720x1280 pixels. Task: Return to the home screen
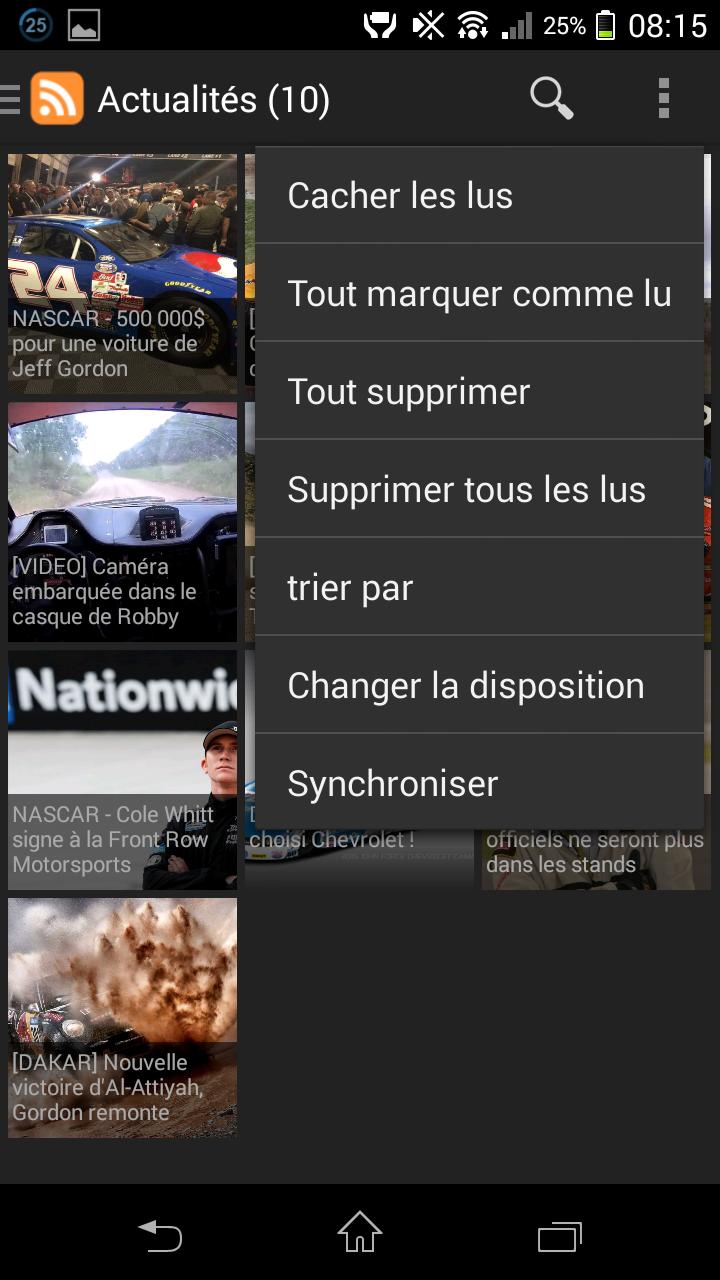[x=360, y=1236]
